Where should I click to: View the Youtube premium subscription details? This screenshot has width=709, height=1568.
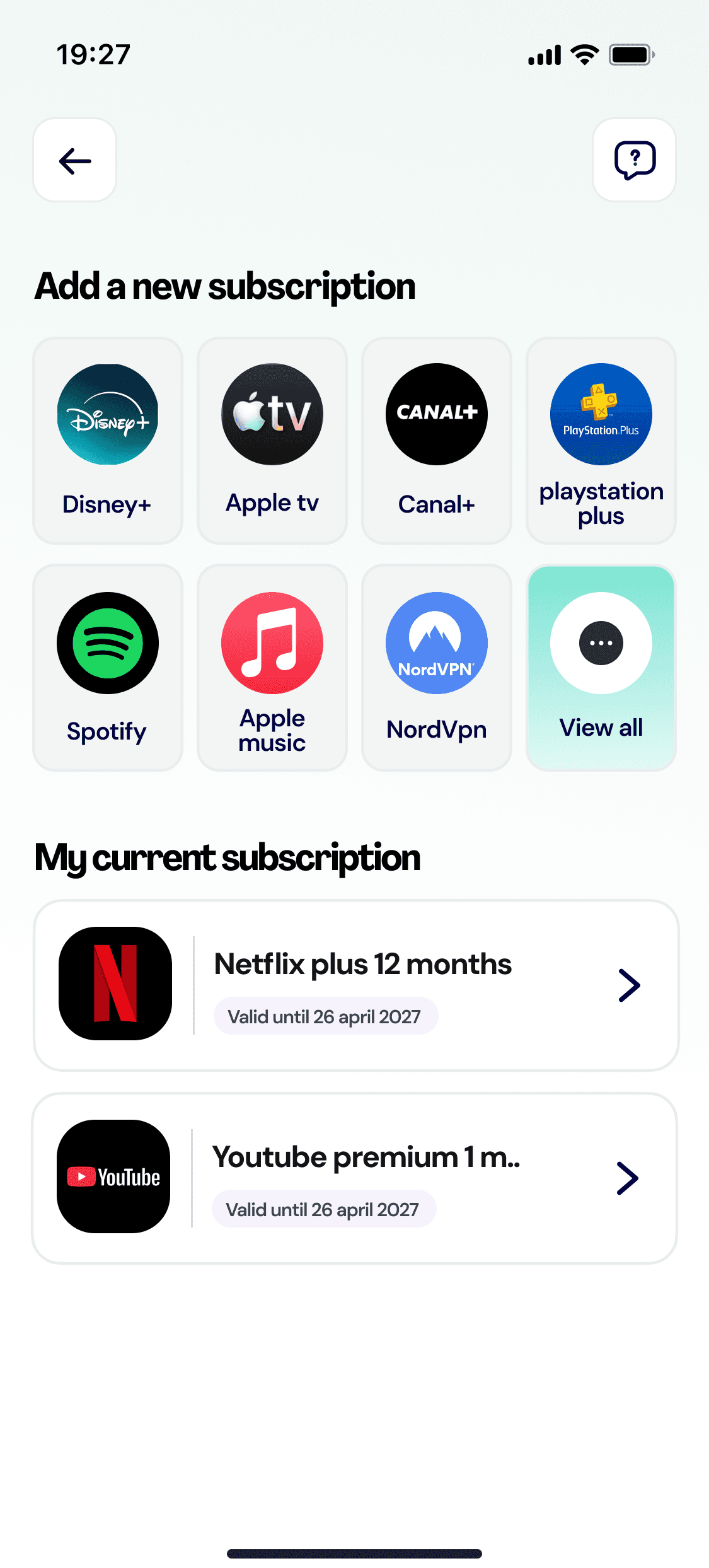(354, 1178)
